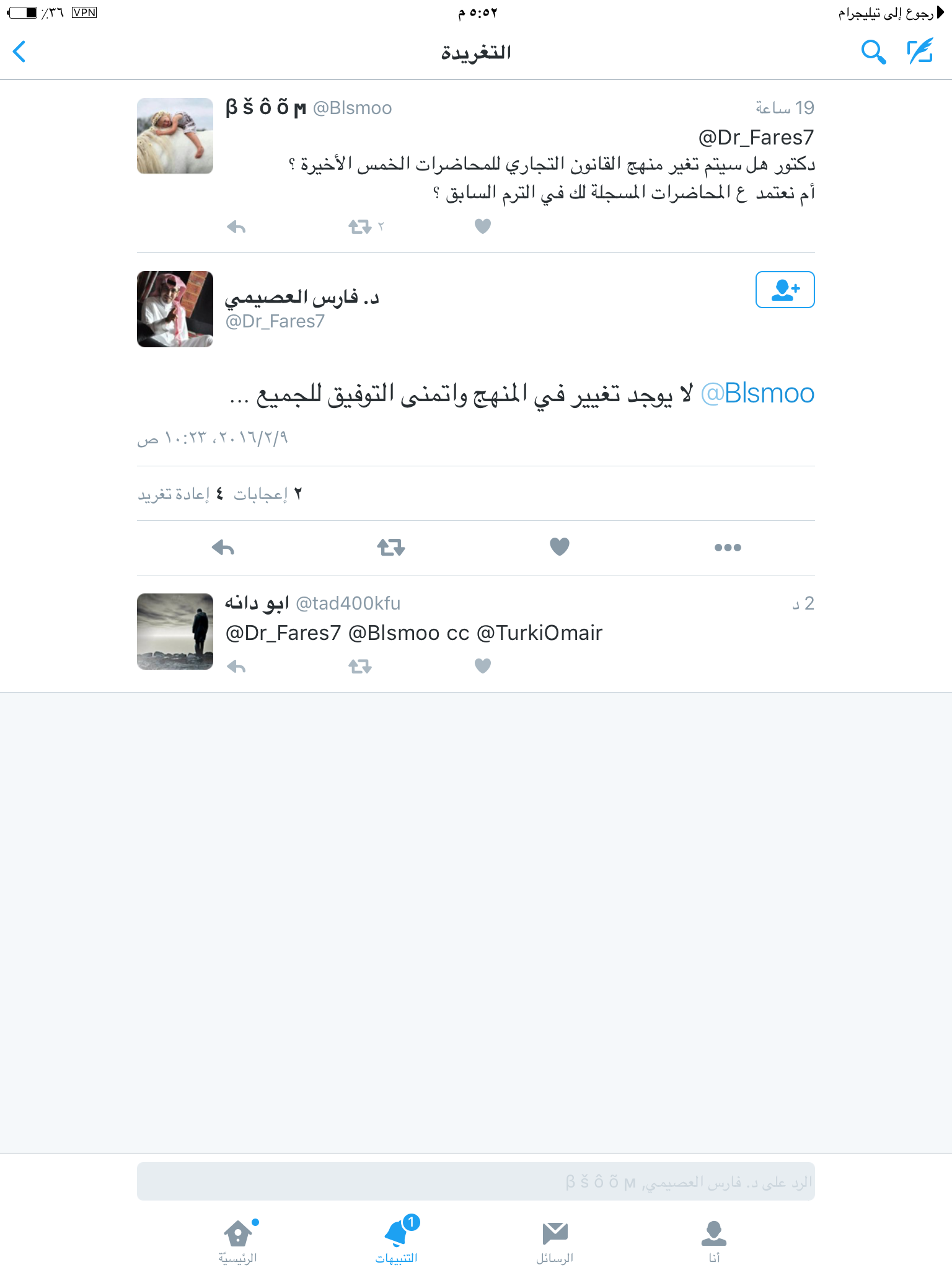This screenshot has height=1270, width=952.
Task: Tap the reply text field
Action: 475,1181
